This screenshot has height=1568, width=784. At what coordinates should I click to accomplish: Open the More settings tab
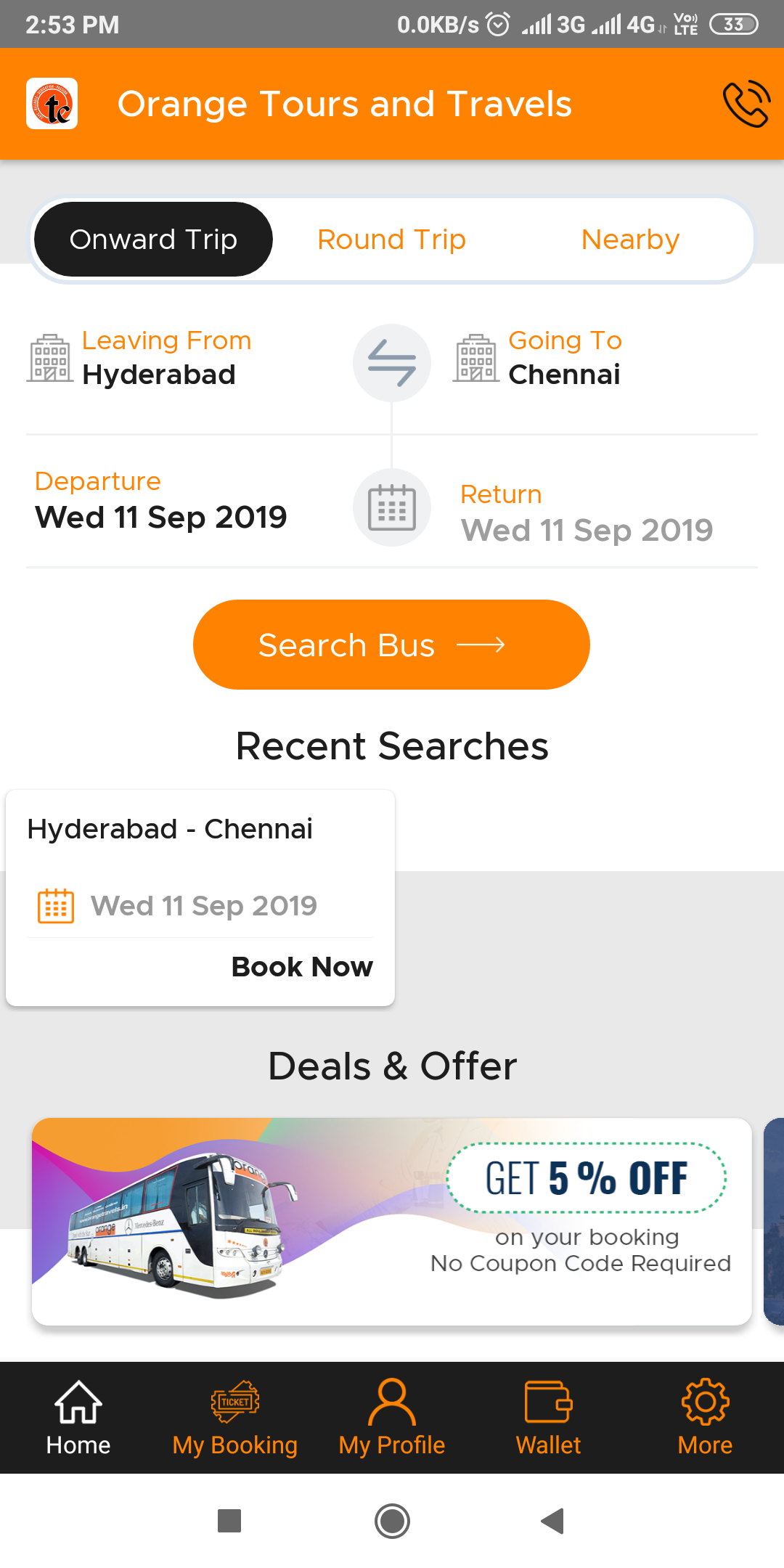(x=705, y=1418)
